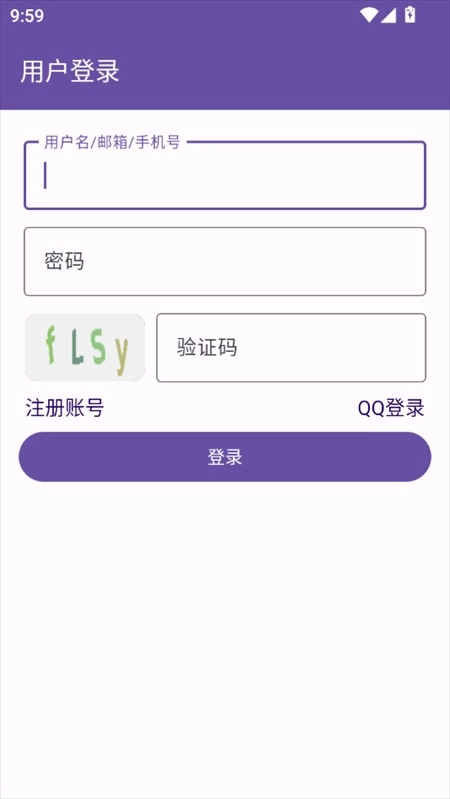Screen dimensions: 450x799
Task: Focus the 用户名/邮箱/手机号 field
Action: point(225,175)
